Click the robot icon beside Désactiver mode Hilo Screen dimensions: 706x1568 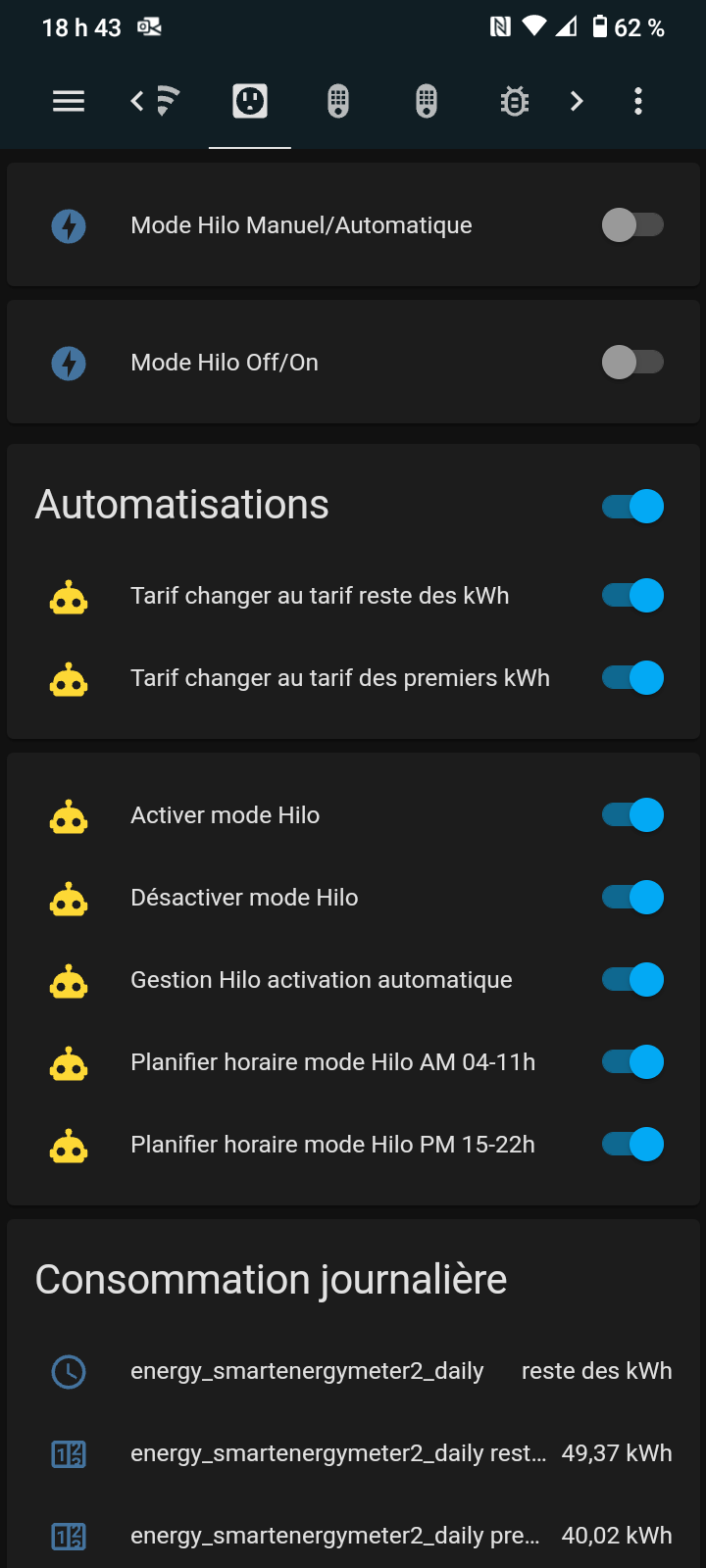click(x=68, y=897)
